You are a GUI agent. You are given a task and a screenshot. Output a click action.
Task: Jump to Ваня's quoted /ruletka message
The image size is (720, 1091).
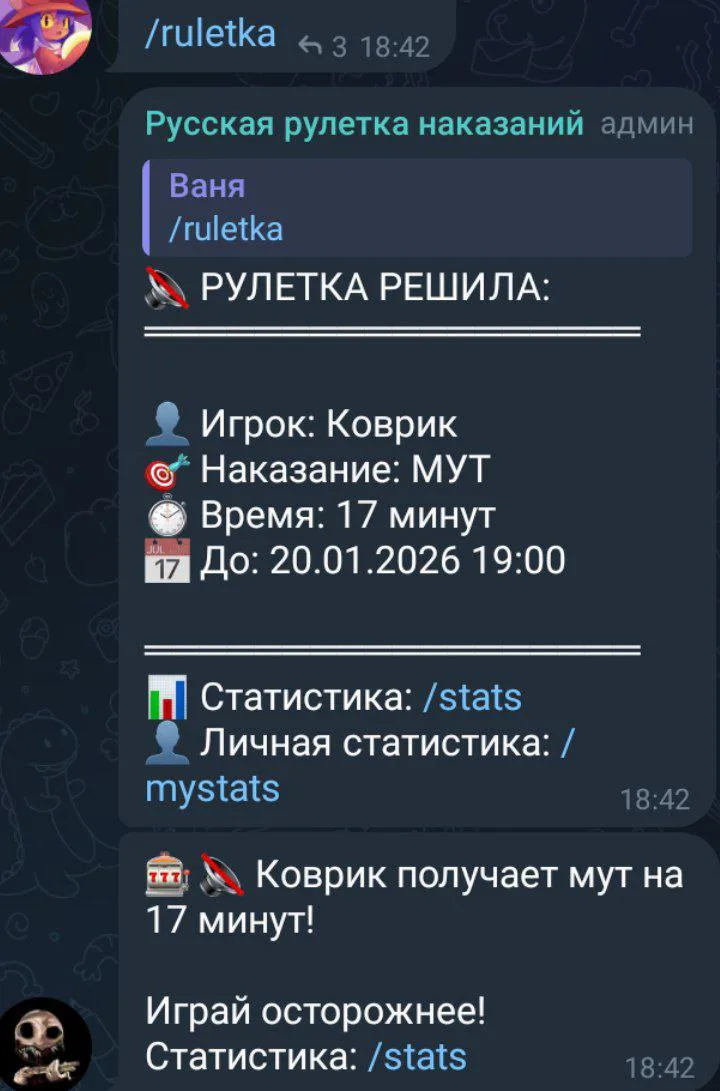[417, 207]
